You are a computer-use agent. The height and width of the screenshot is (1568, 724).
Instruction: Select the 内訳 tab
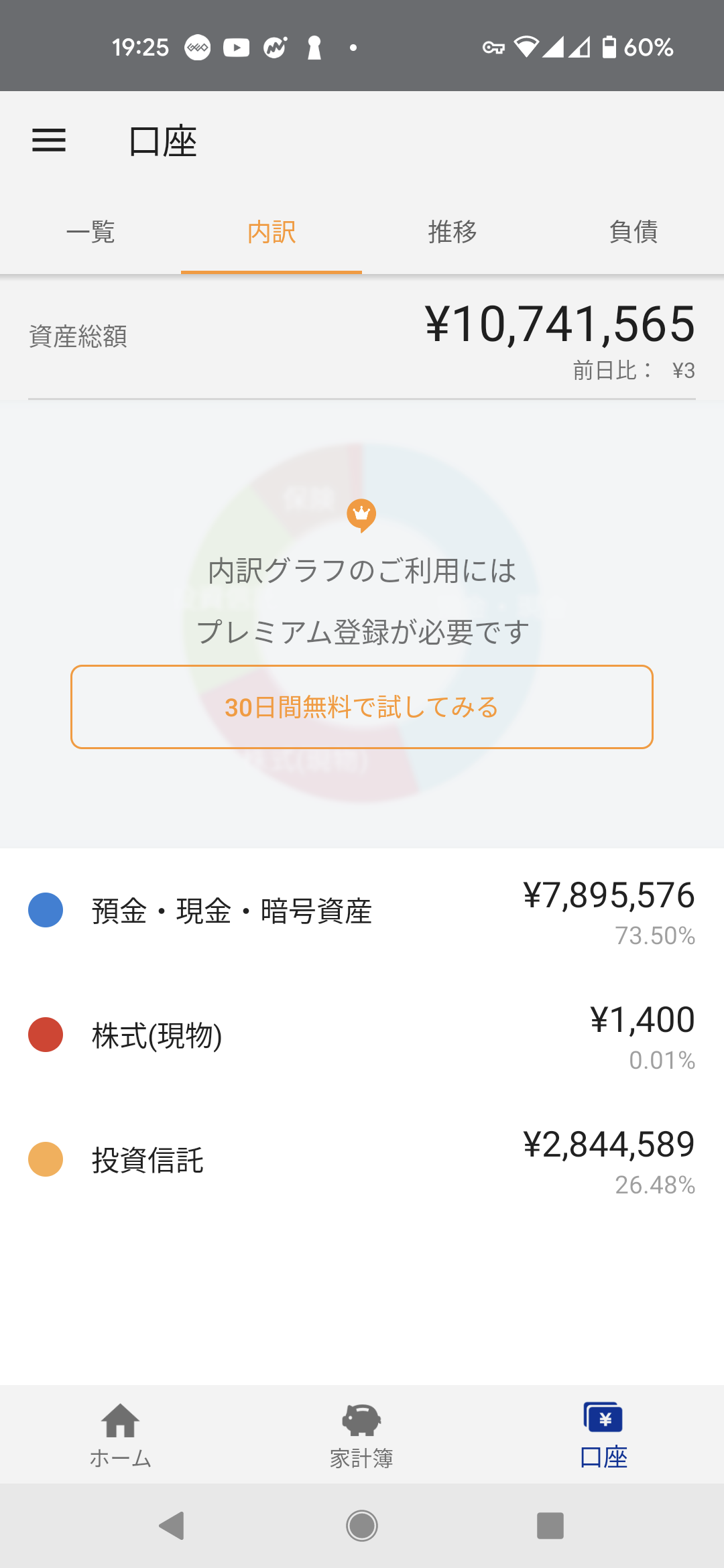[271, 232]
